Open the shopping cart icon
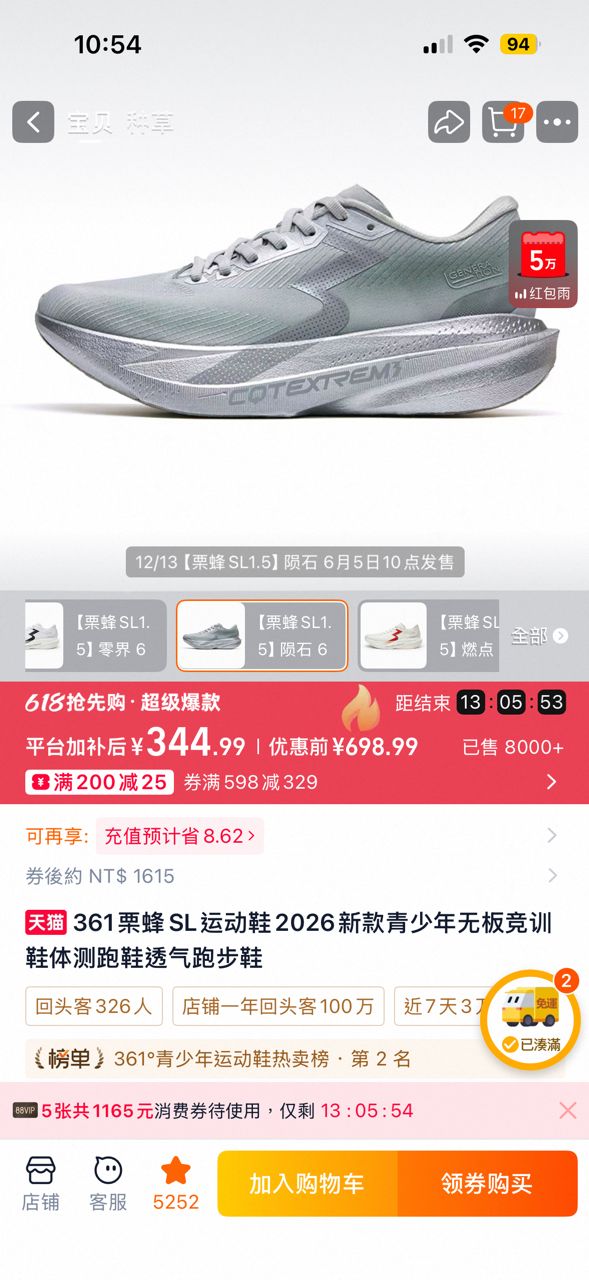589x1280 pixels. point(503,122)
